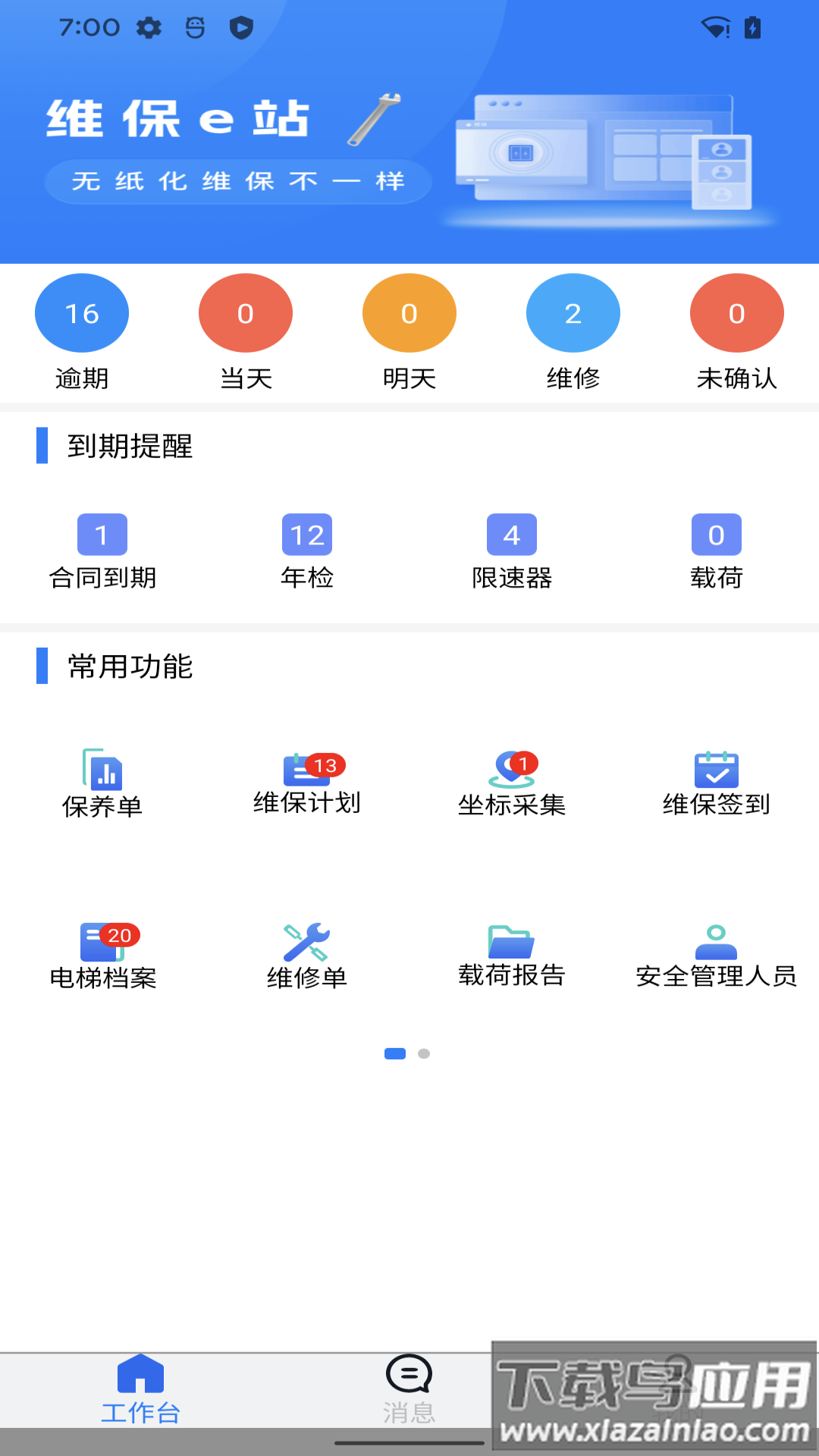
Task: Open the 未确认 unconfirmed circle
Action: [x=736, y=312]
